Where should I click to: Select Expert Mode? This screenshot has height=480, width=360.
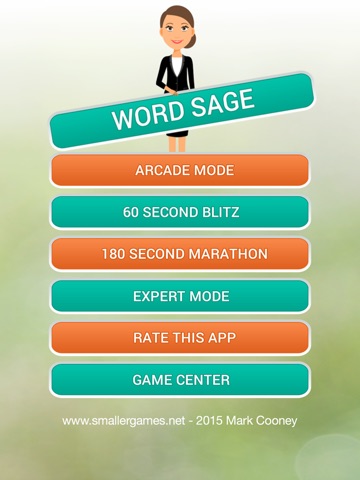pos(180,296)
